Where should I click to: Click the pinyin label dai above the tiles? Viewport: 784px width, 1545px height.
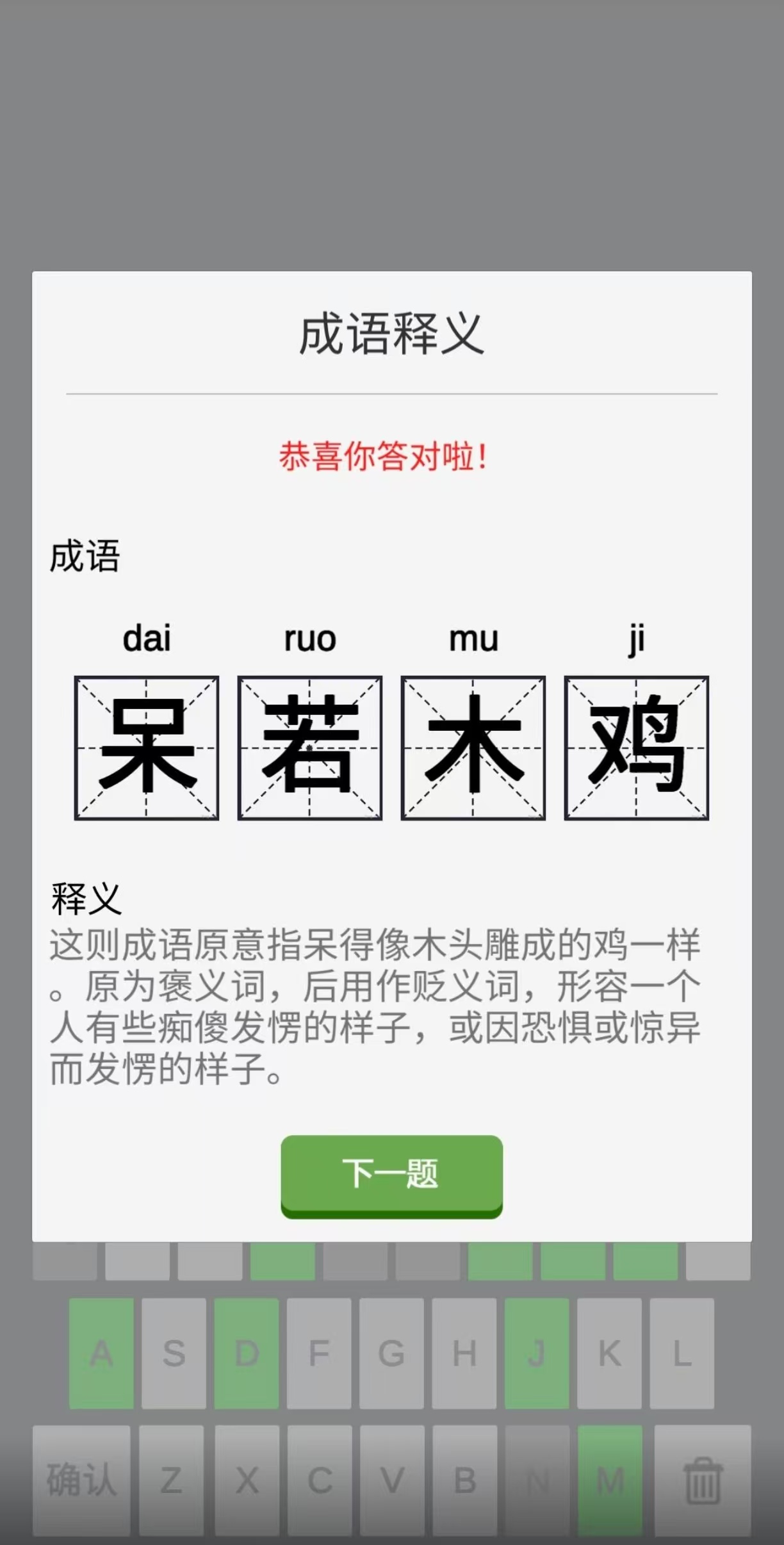[147, 638]
